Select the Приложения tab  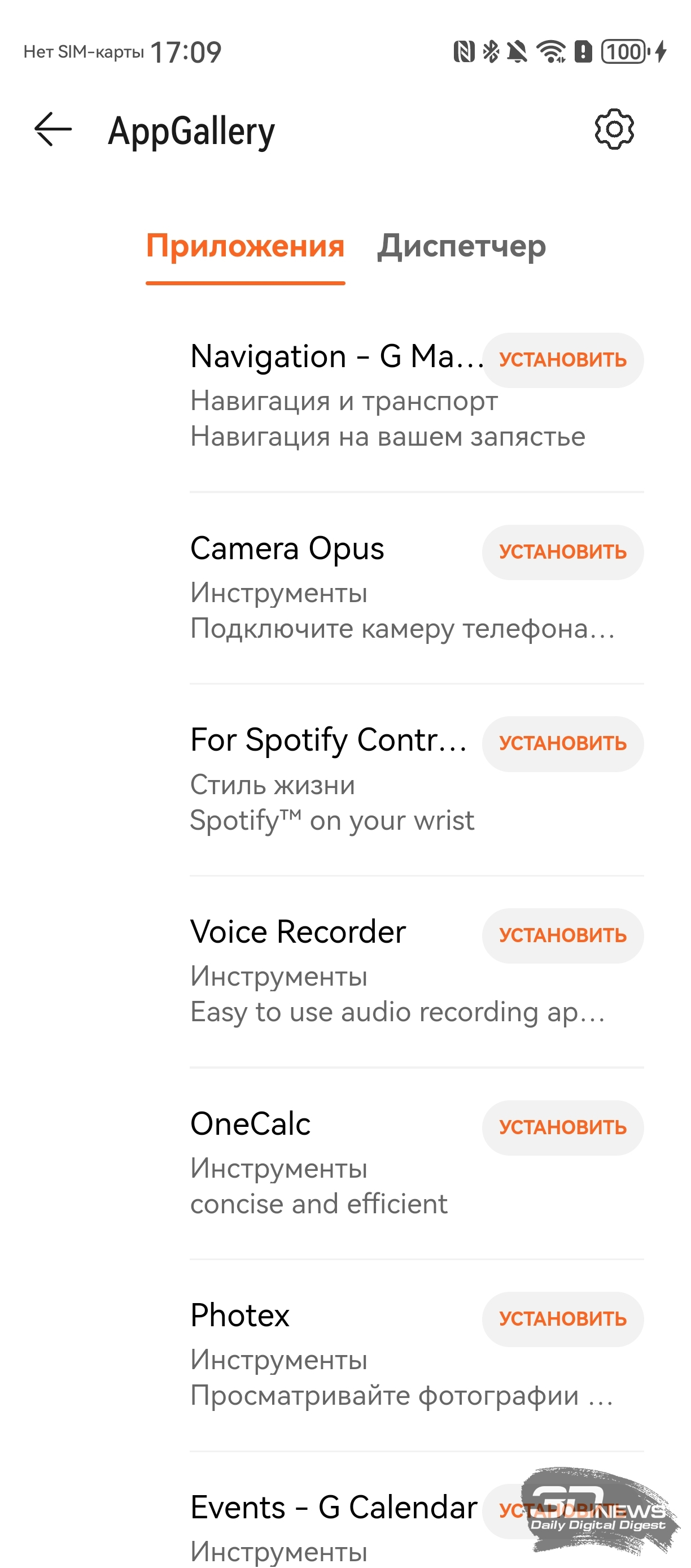pos(245,246)
